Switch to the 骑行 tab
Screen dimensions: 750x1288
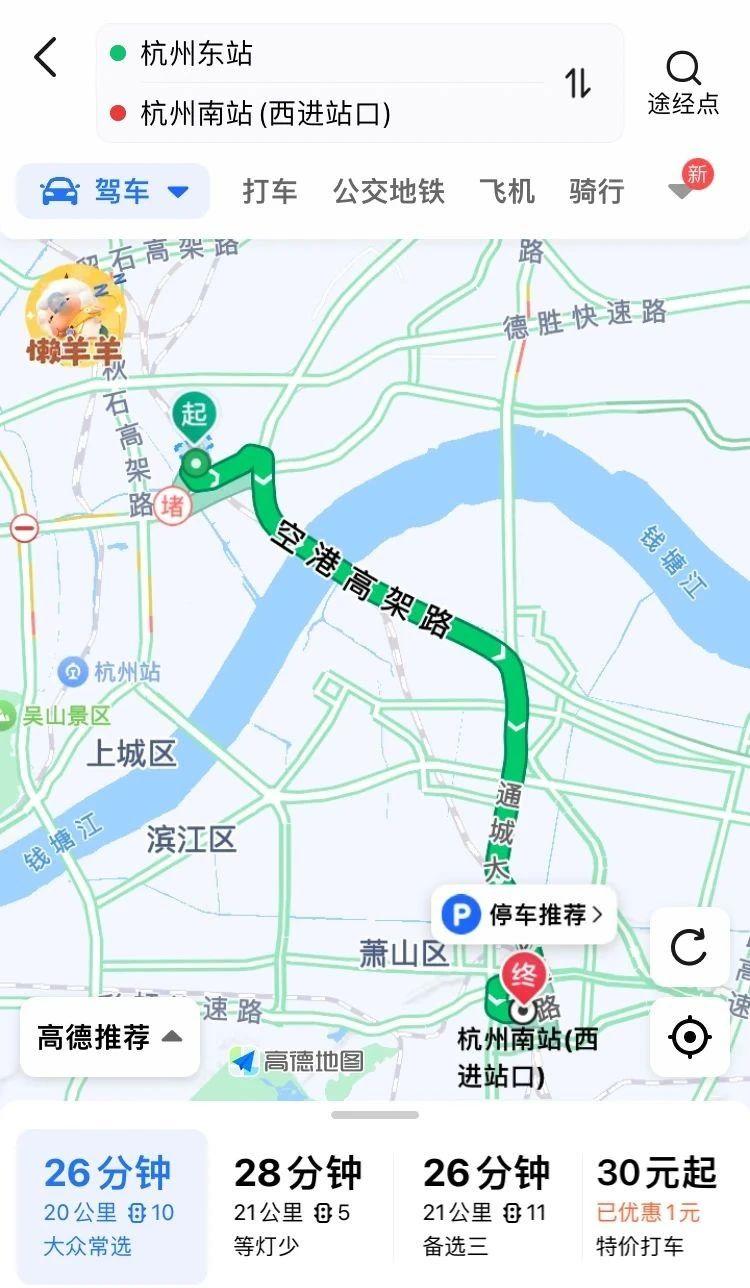(x=596, y=191)
